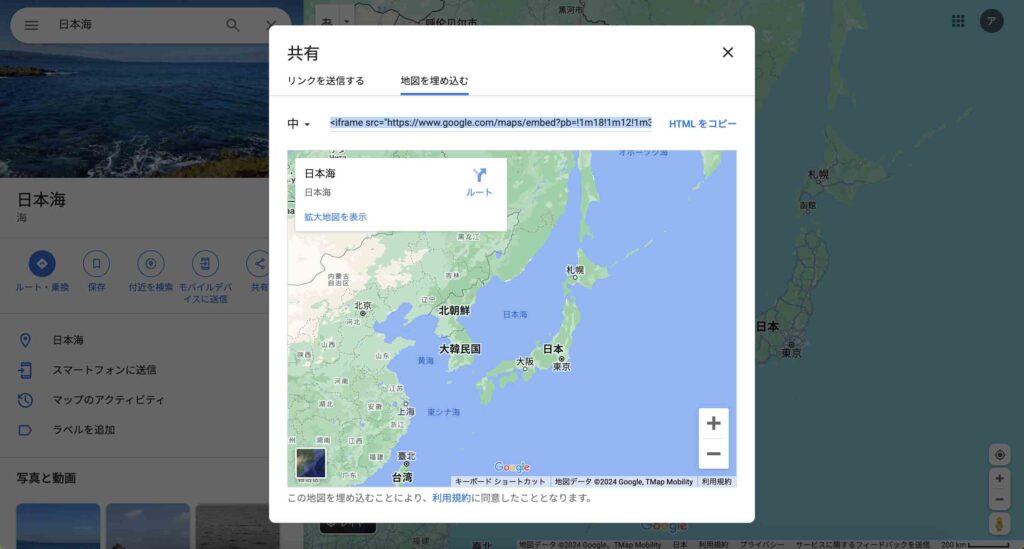Viewport: 1024px width, 549px height.
Task: Open 拡大地図を表示 link
Action: pyautogui.click(x=335, y=217)
